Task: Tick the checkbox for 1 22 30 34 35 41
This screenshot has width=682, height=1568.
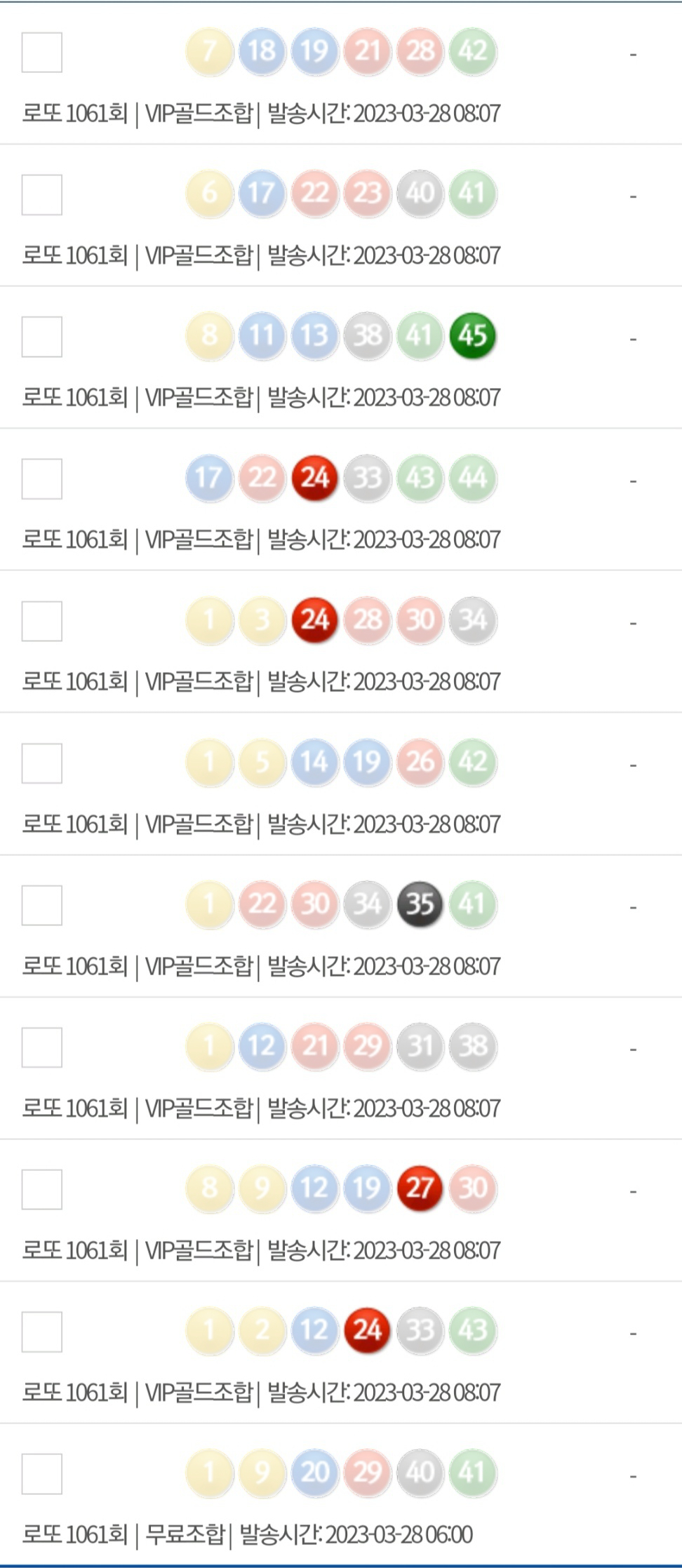Action: 42,906
